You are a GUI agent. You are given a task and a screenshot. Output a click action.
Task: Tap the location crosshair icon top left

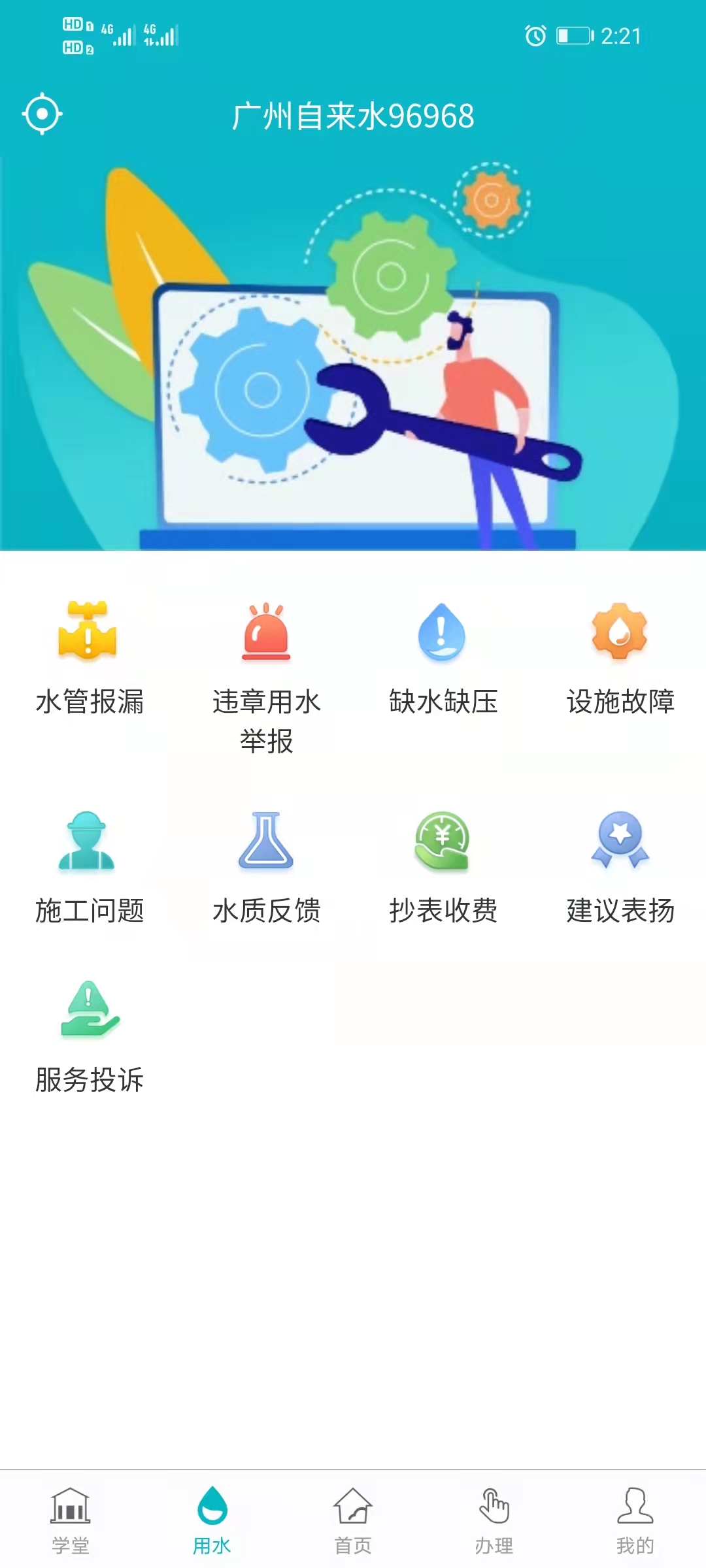coord(42,114)
